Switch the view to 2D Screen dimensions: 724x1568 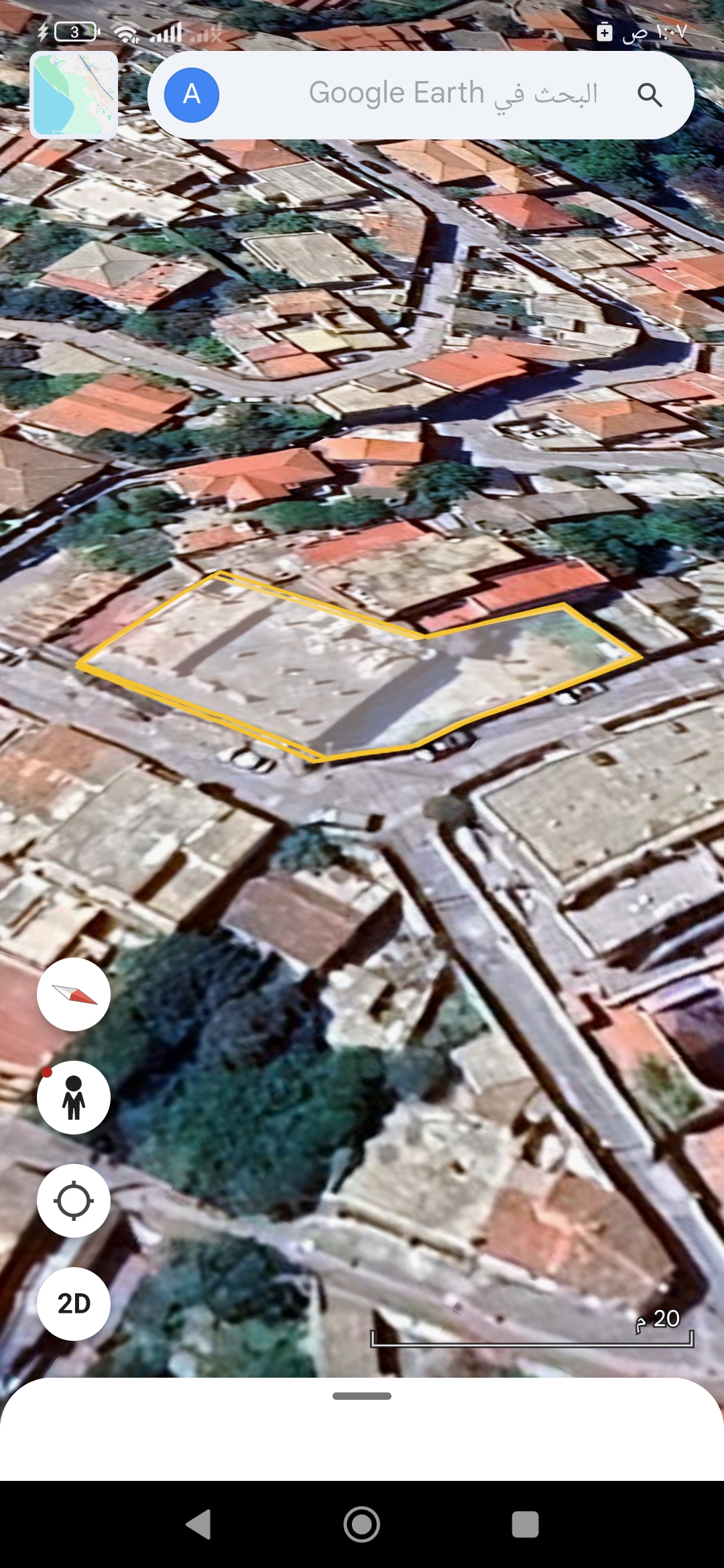pyautogui.click(x=74, y=1304)
